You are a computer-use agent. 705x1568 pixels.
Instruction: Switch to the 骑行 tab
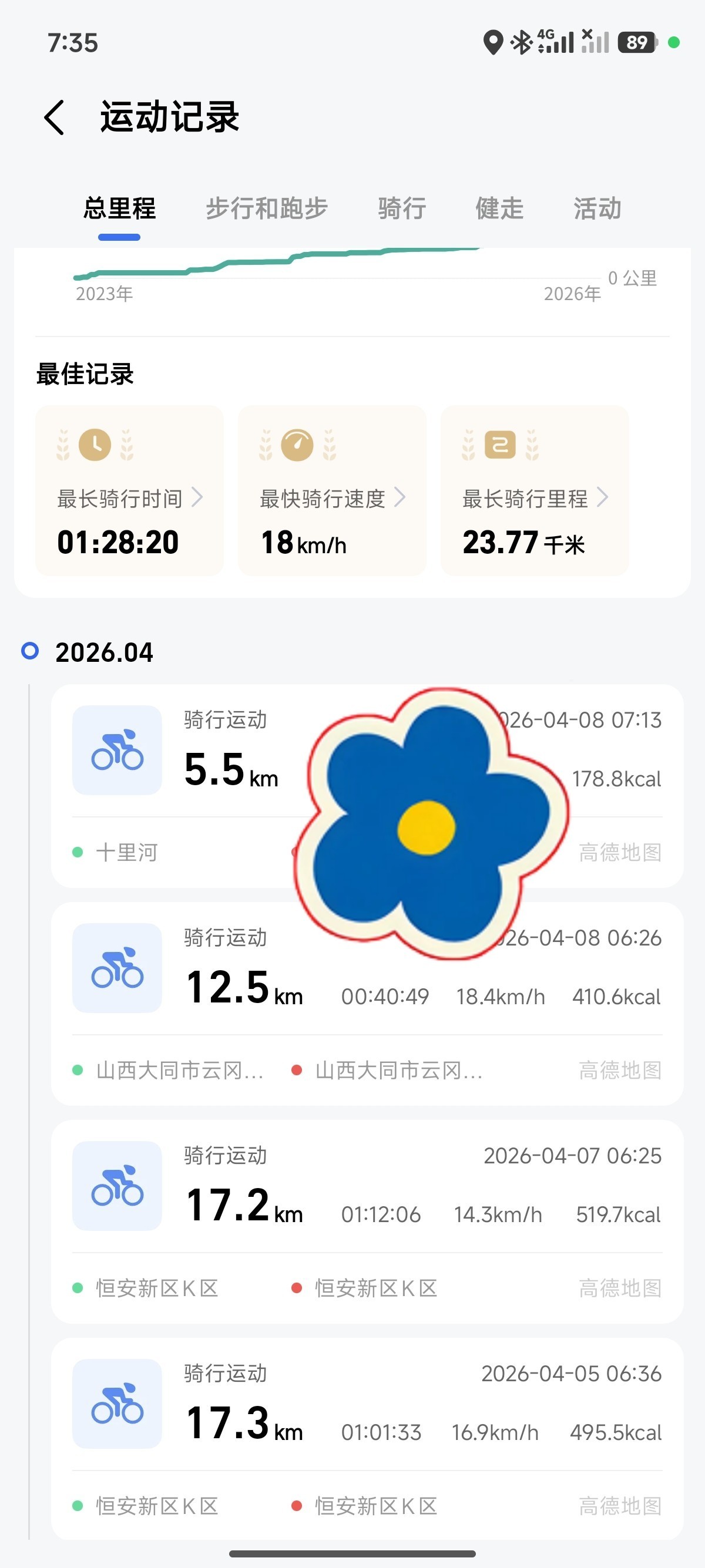click(x=402, y=208)
